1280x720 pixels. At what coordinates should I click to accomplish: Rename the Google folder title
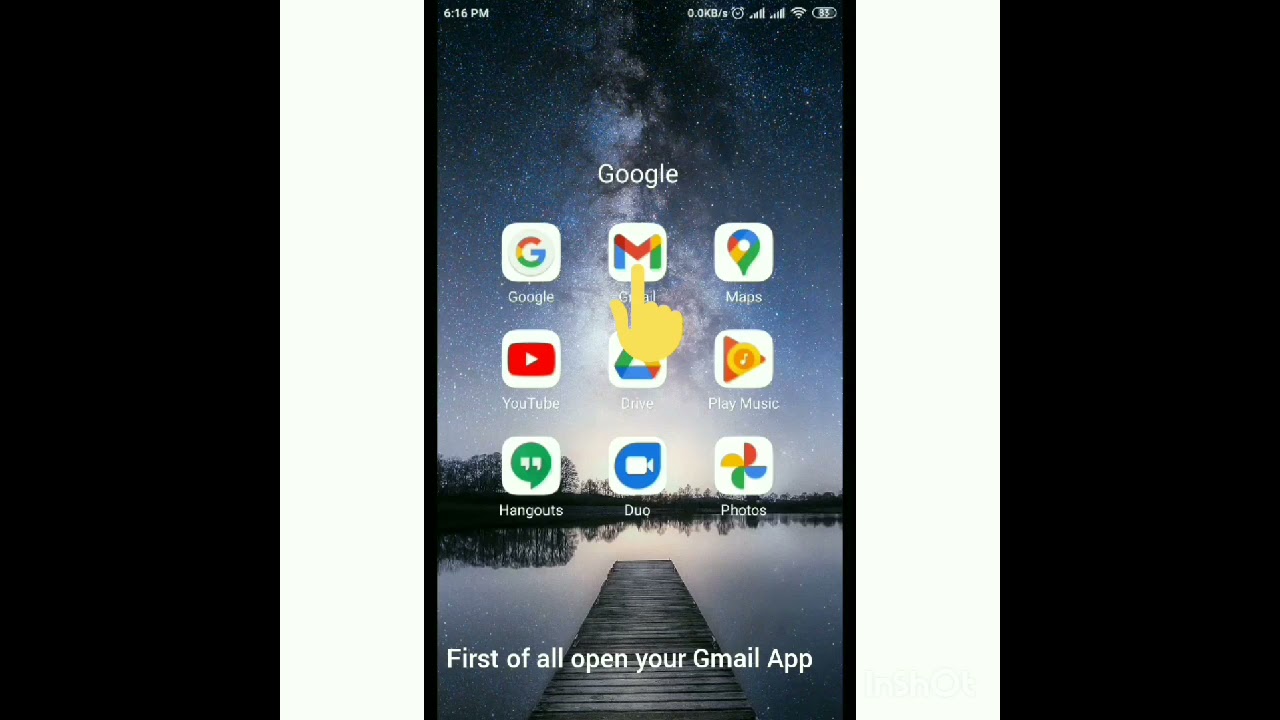click(x=638, y=174)
